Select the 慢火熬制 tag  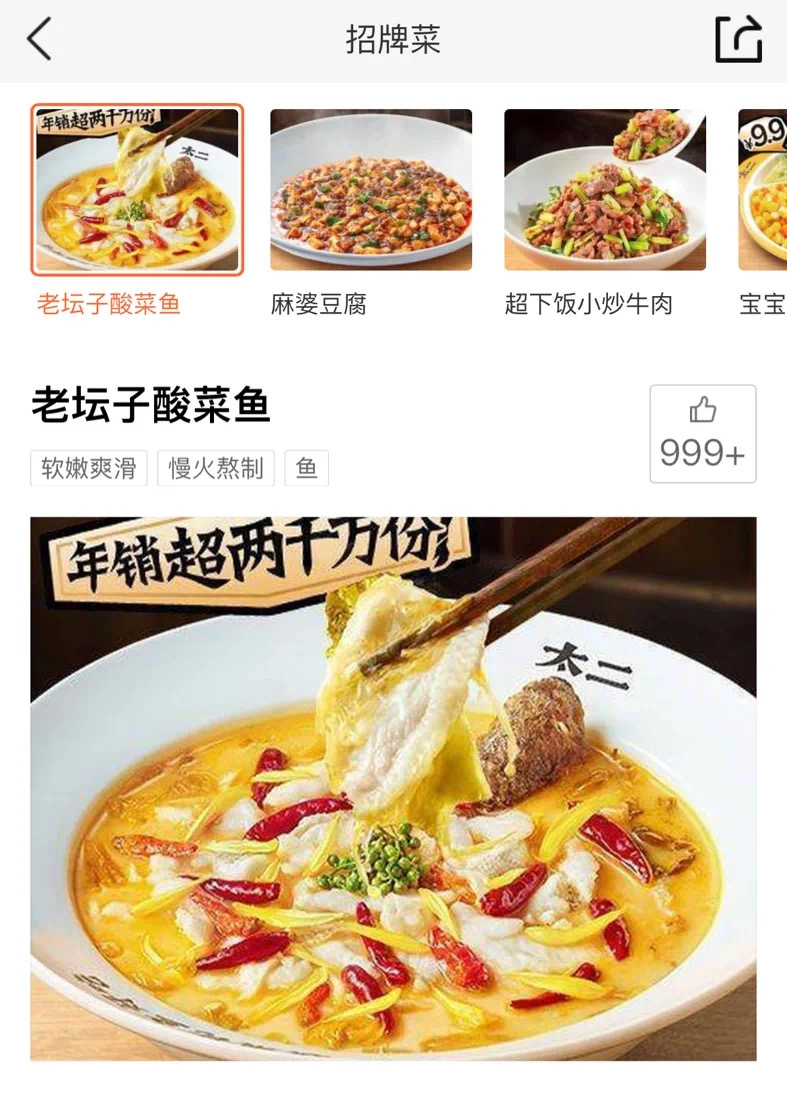point(216,468)
